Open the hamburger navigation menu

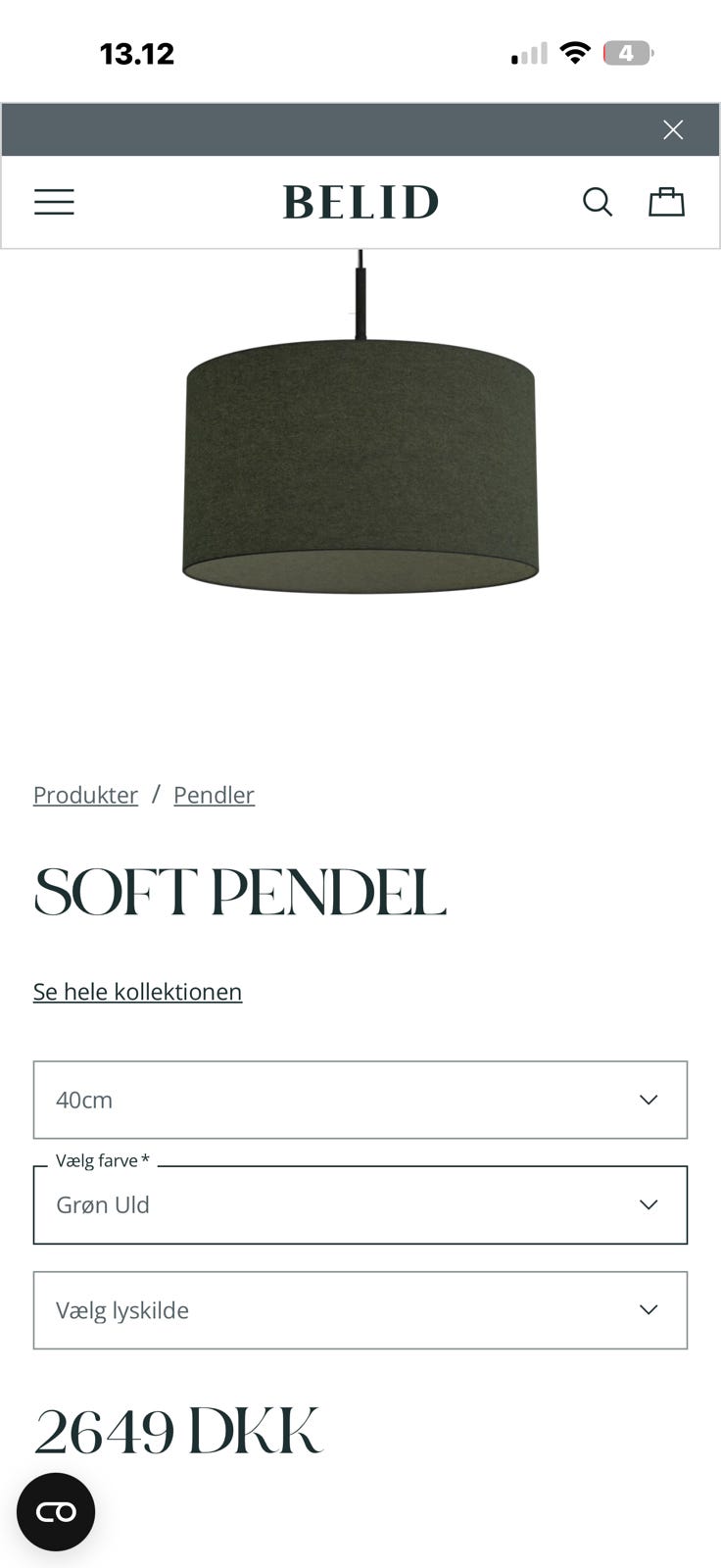54,202
